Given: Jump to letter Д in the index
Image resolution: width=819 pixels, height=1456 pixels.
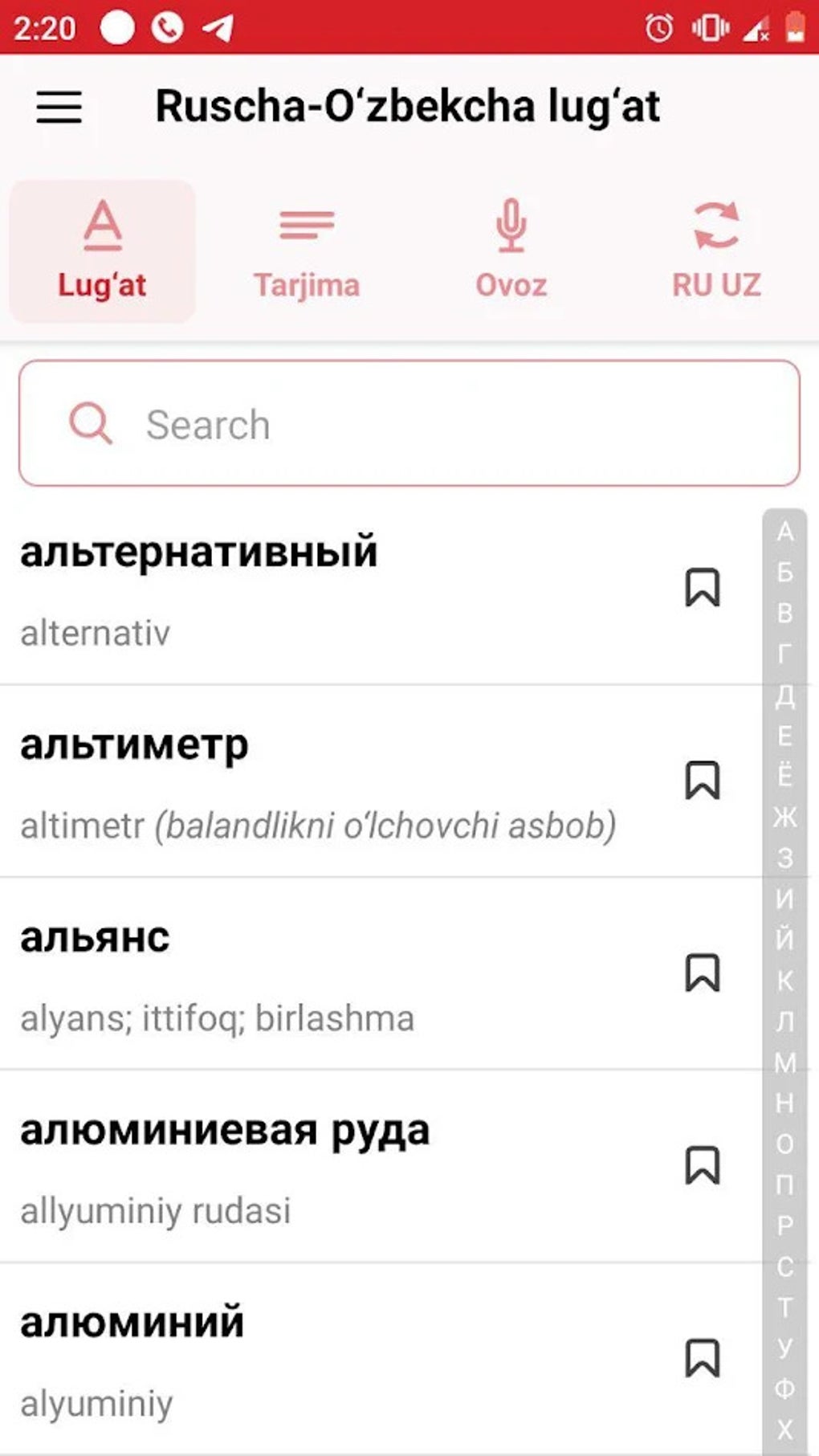Looking at the screenshot, I should [x=784, y=695].
